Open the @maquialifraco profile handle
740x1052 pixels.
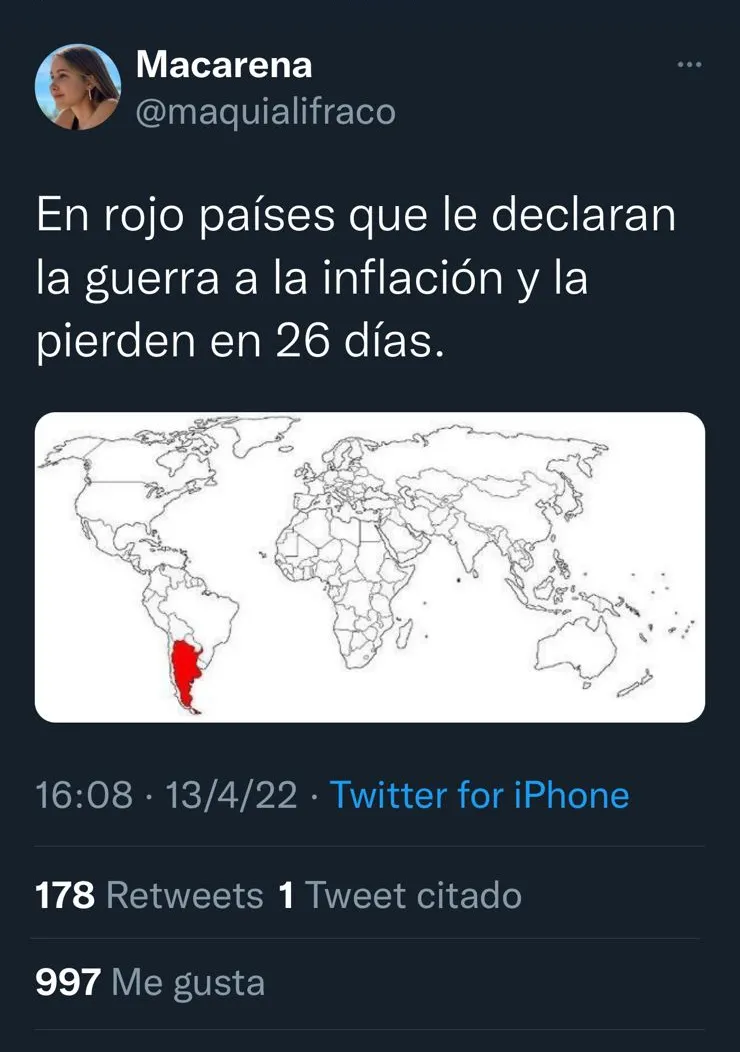pos(266,112)
